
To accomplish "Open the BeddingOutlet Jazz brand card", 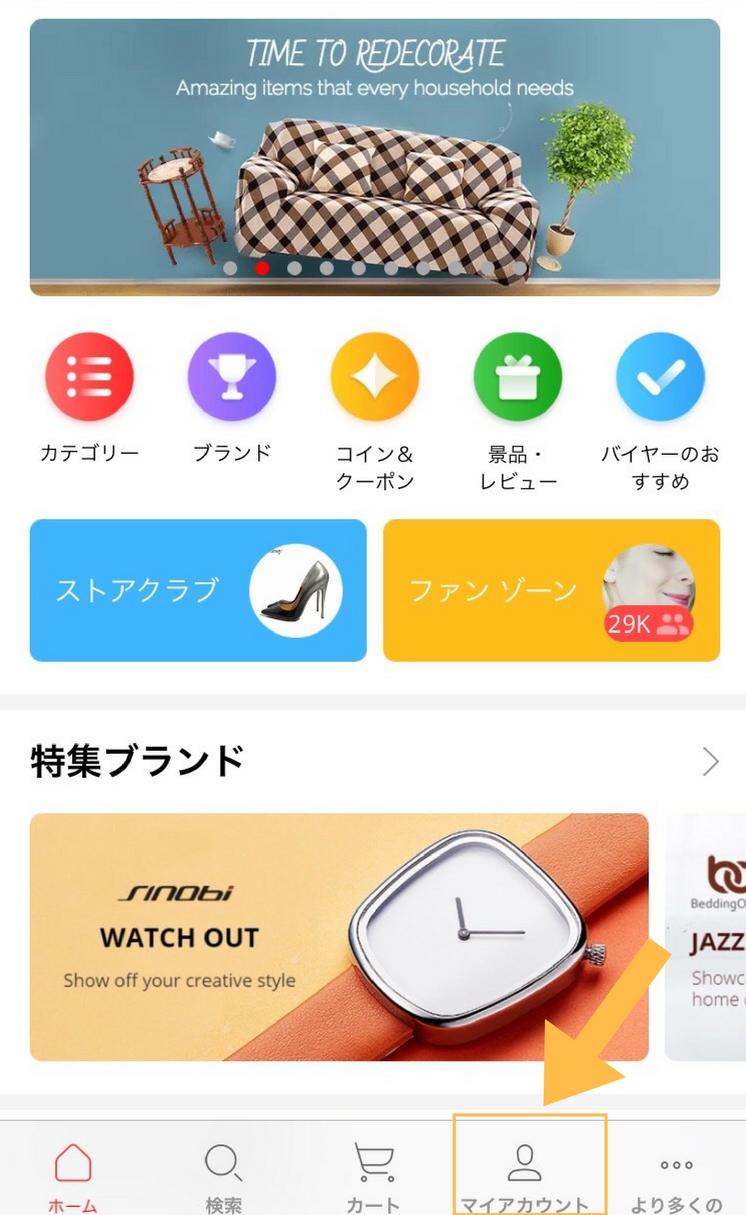I will click(x=705, y=937).
